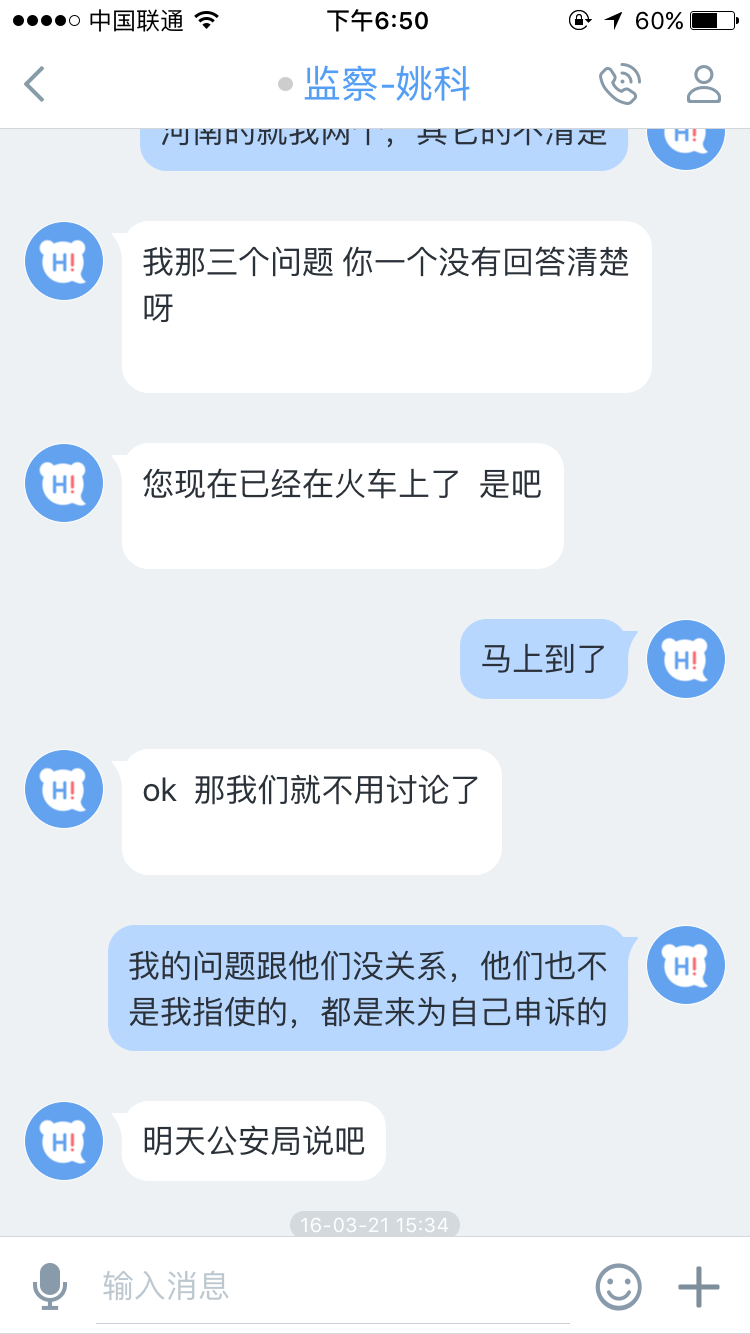Focus the 输入消息 text field
The width and height of the screenshot is (750, 1334).
click(333, 1286)
